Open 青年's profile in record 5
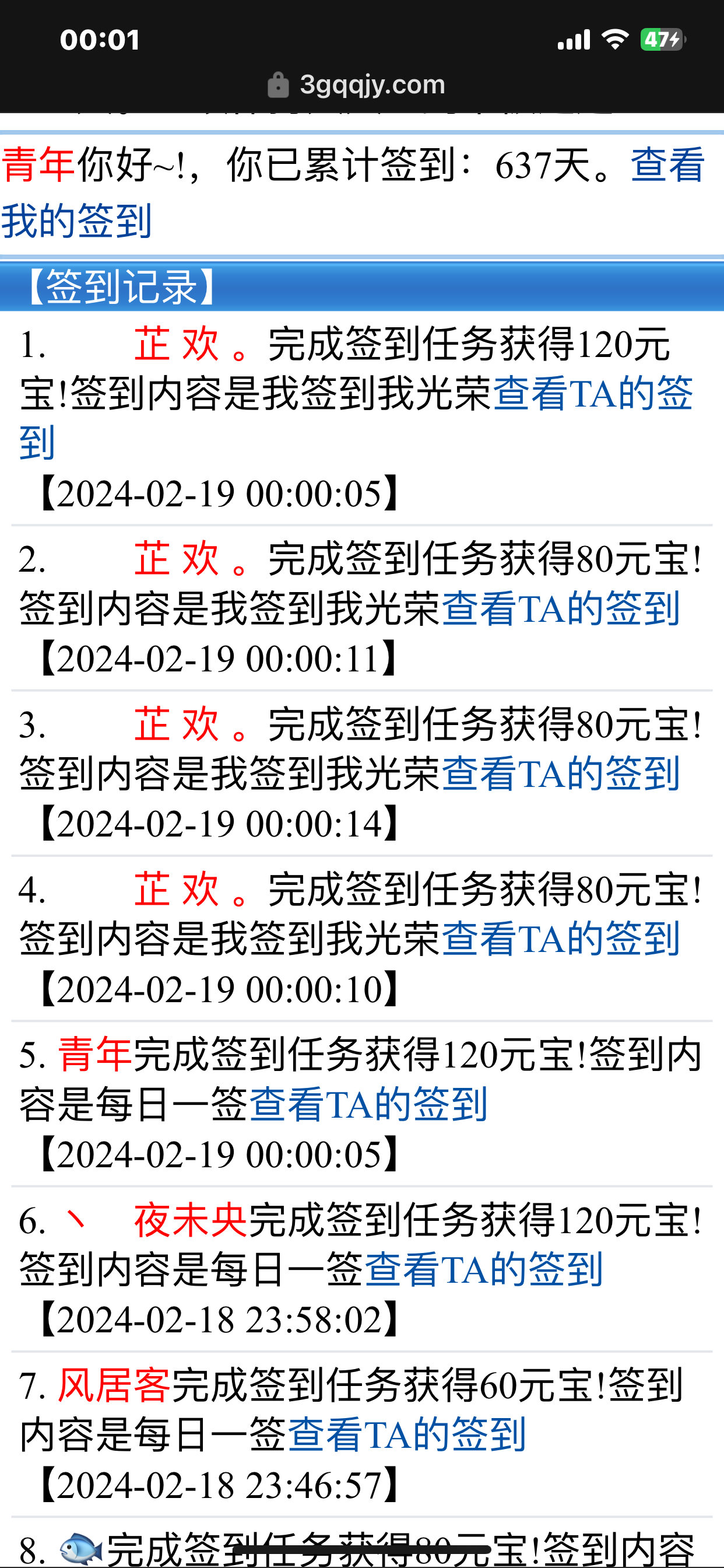 (95, 1055)
